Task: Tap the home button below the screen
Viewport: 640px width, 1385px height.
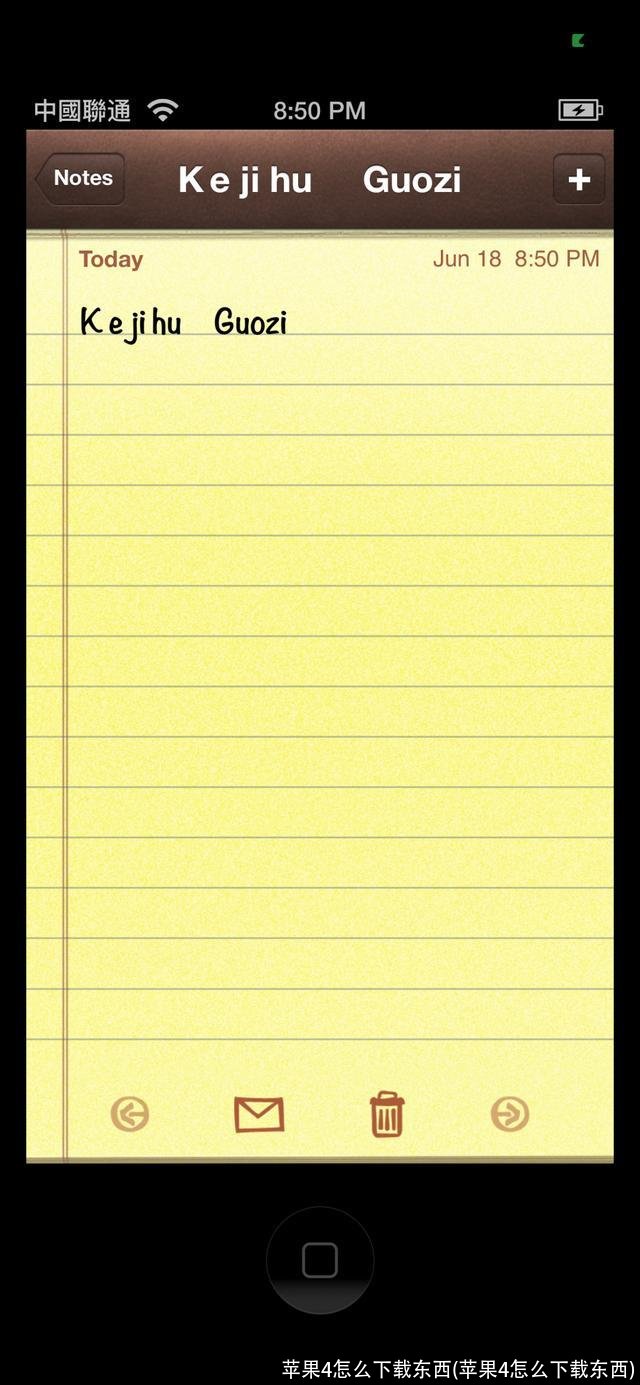Action: pyautogui.click(x=320, y=1260)
